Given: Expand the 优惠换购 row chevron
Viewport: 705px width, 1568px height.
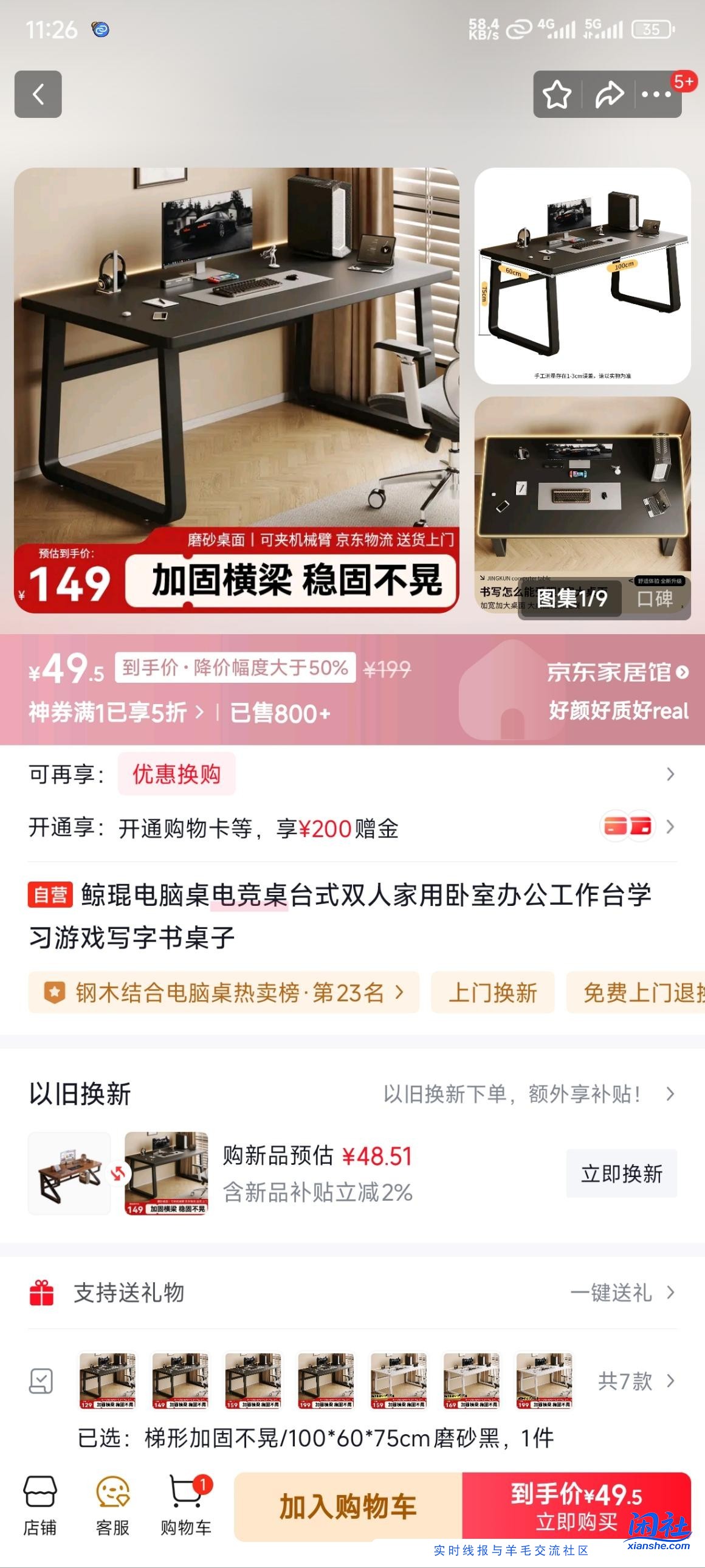Looking at the screenshot, I should tap(672, 773).
